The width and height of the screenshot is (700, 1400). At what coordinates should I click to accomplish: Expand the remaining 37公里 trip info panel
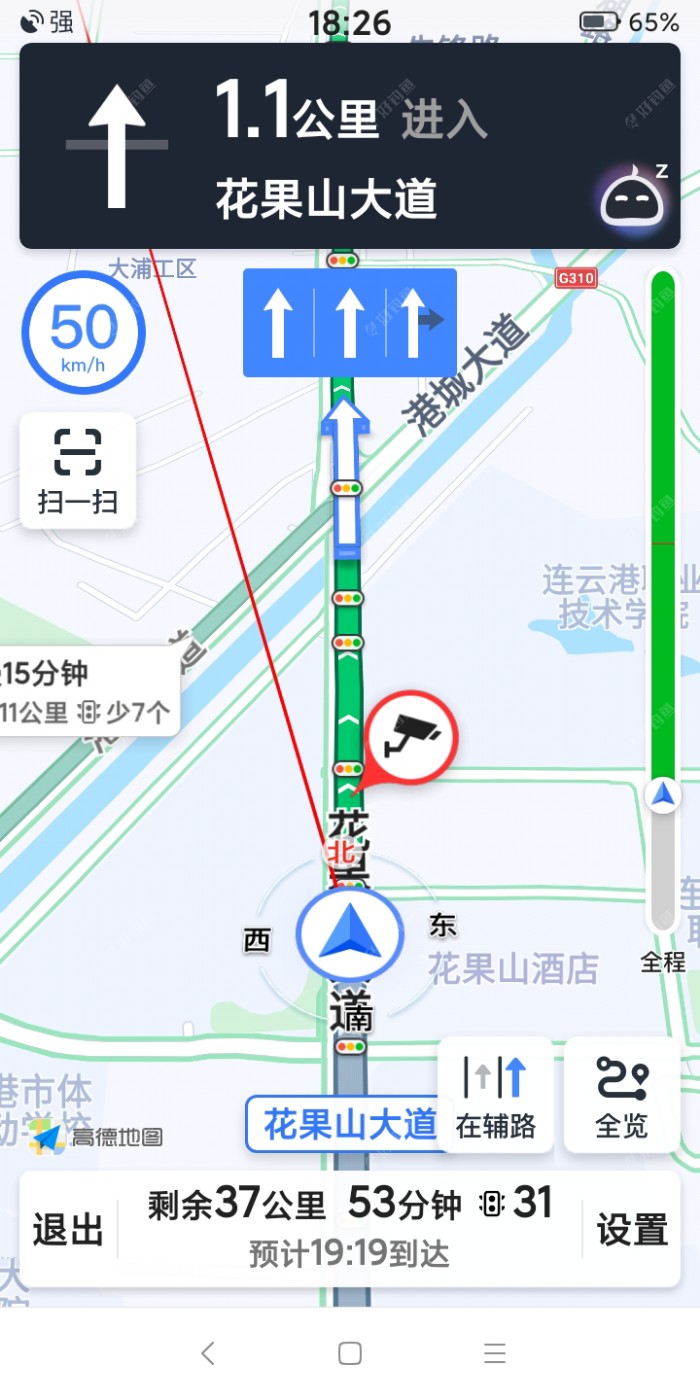pos(350,1227)
